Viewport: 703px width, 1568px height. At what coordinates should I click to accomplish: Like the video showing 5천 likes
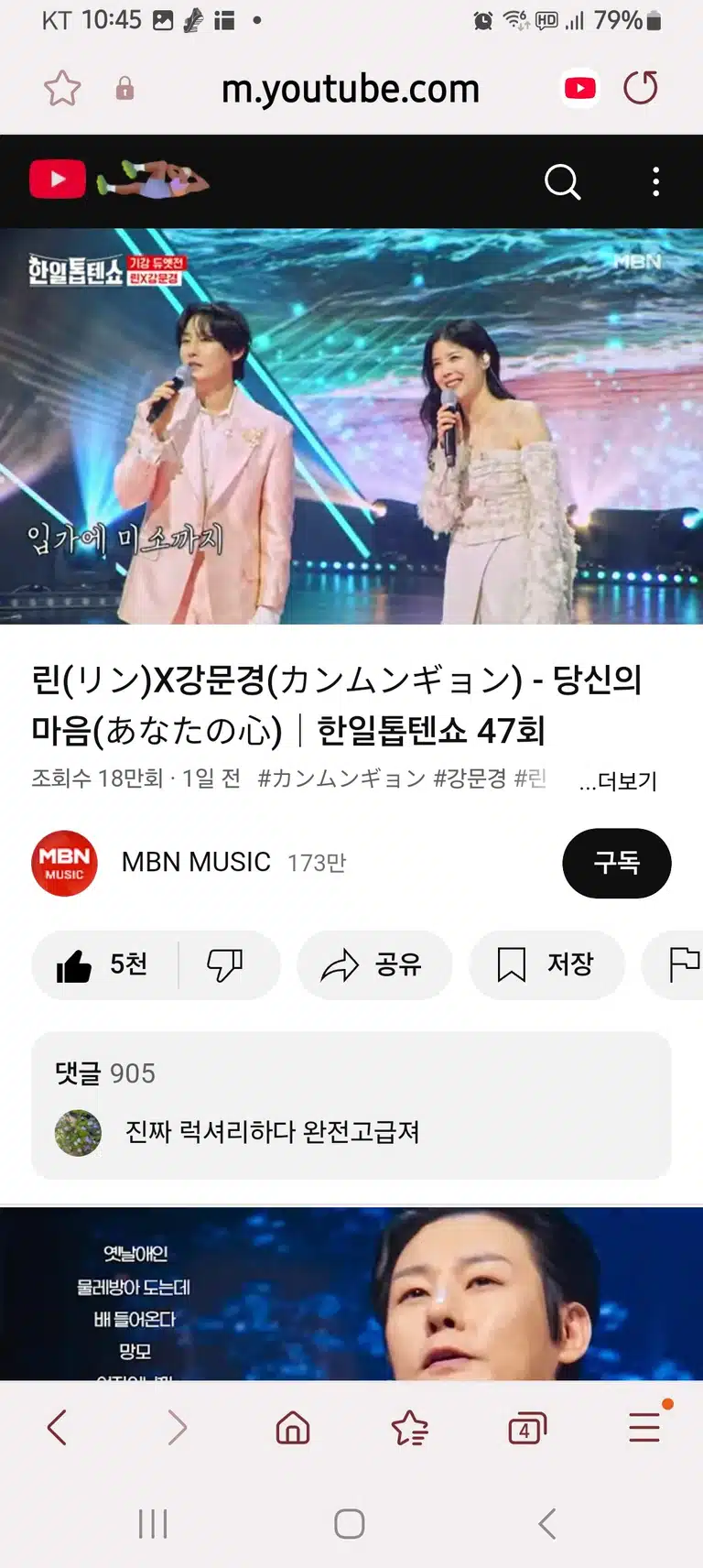tap(104, 964)
